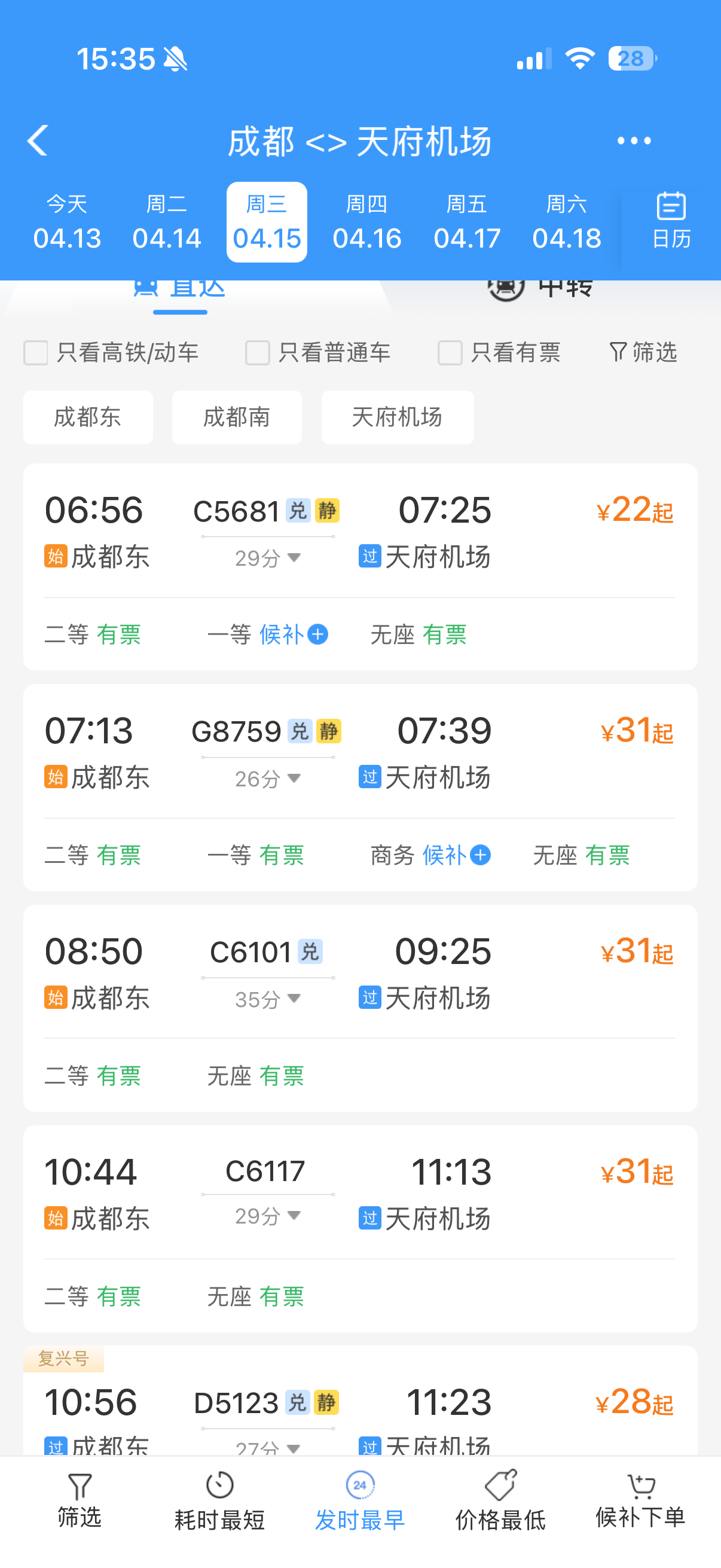Go back from the train list

(x=38, y=141)
